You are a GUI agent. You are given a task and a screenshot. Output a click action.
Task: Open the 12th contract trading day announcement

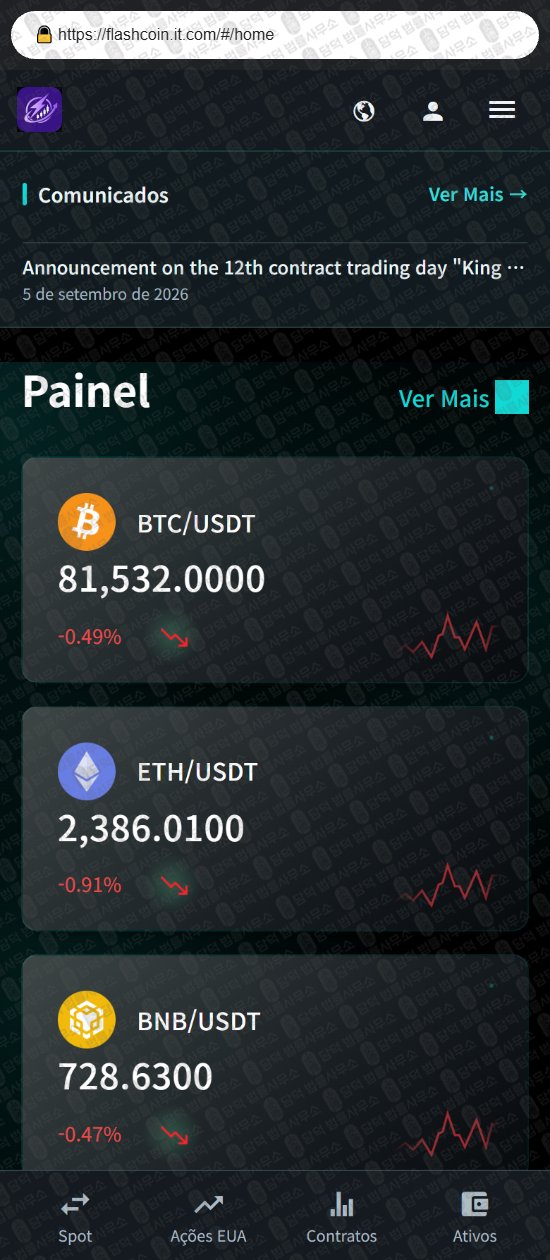tap(274, 280)
